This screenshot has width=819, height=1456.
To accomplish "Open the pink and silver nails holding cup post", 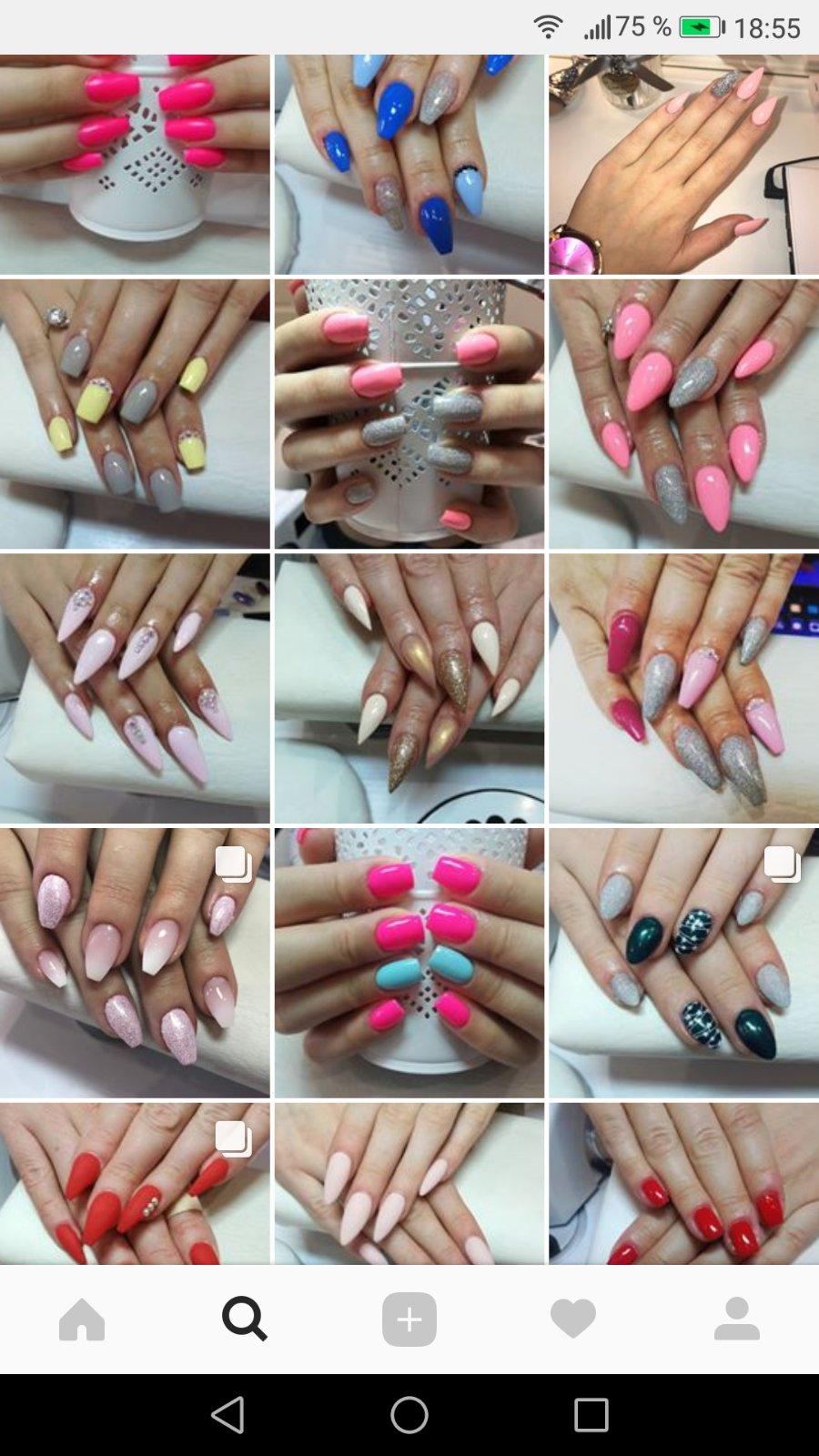I will [x=409, y=414].
